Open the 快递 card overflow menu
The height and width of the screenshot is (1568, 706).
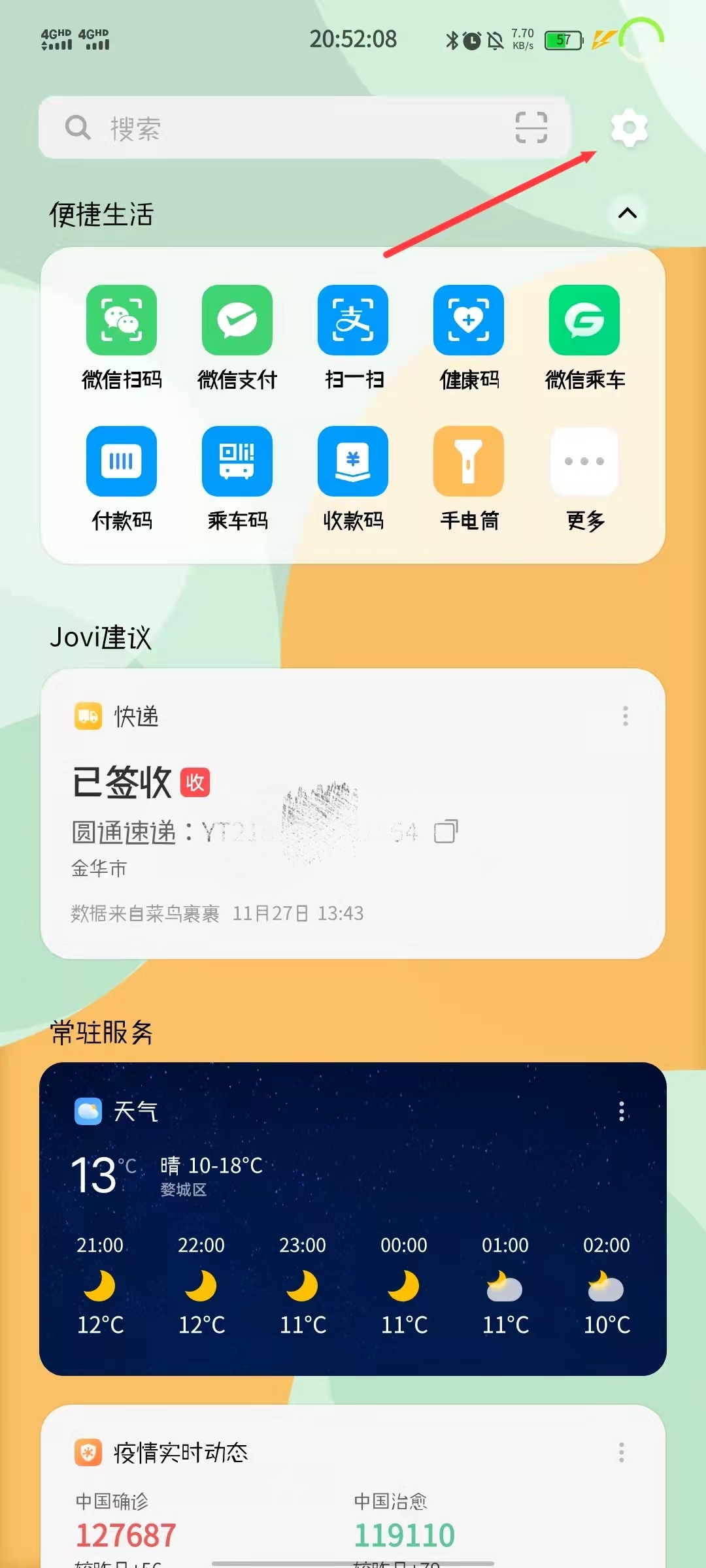click(x=625, y=716)
